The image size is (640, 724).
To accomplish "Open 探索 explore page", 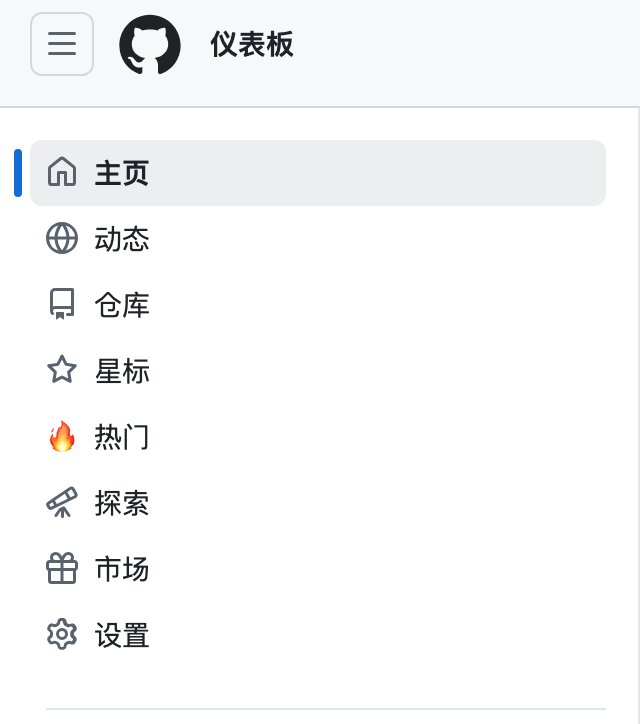I will [x=120, y=503].
